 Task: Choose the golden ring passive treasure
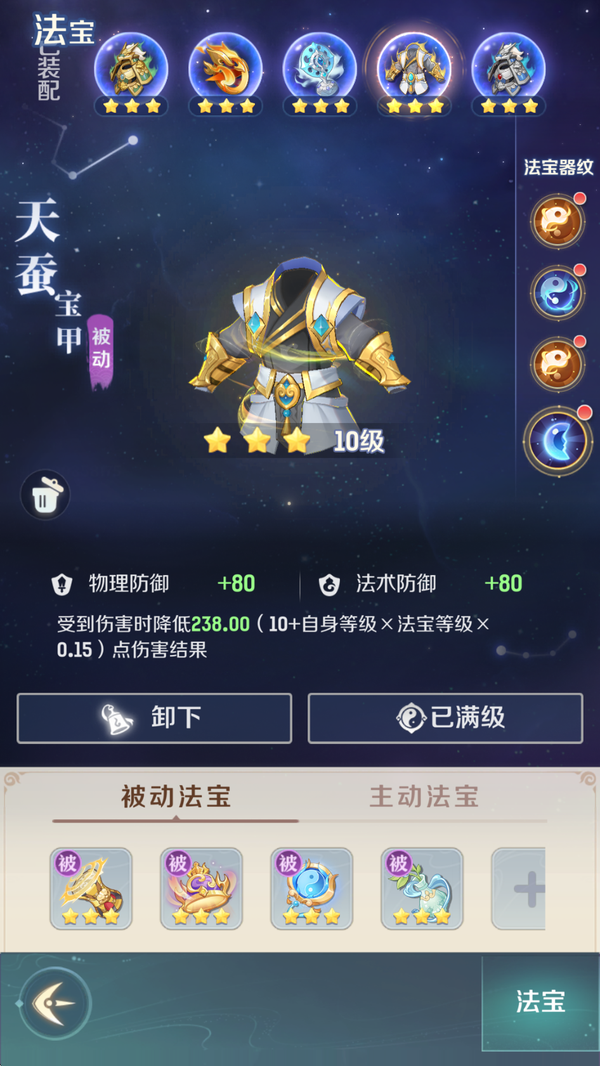91,888
